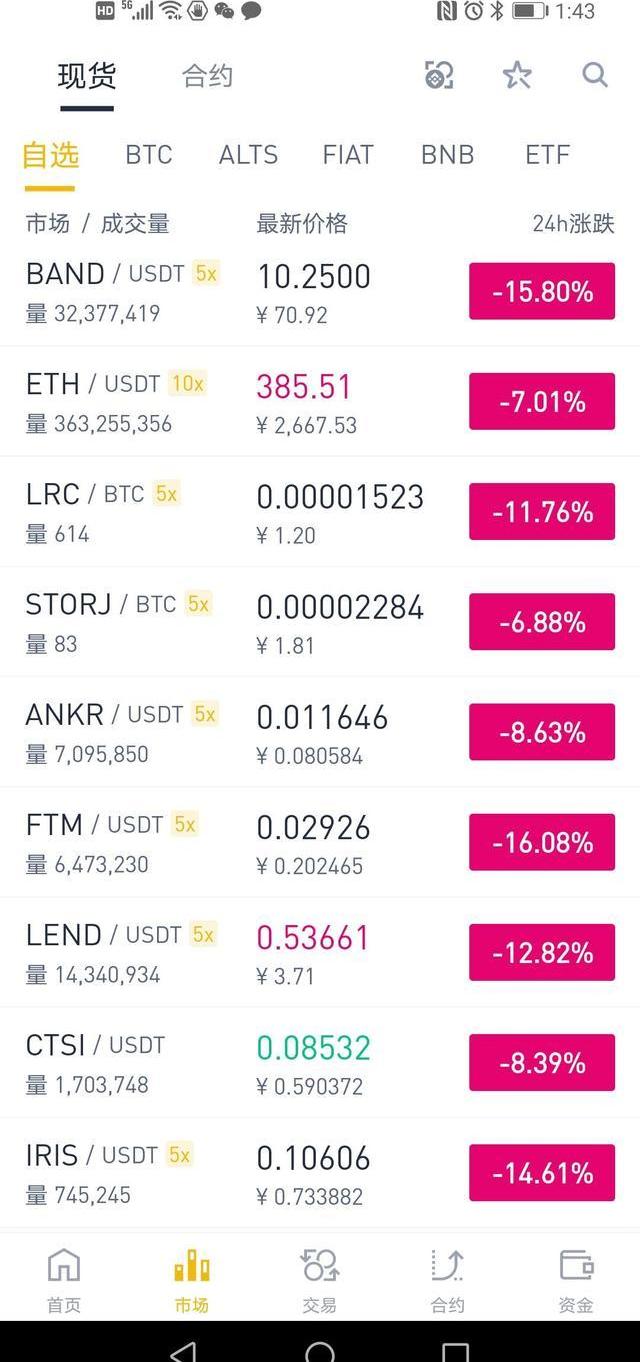Screen dimensions: 640x1362
Task: Switch to the 合约 top tab
Action: (207, 76)
